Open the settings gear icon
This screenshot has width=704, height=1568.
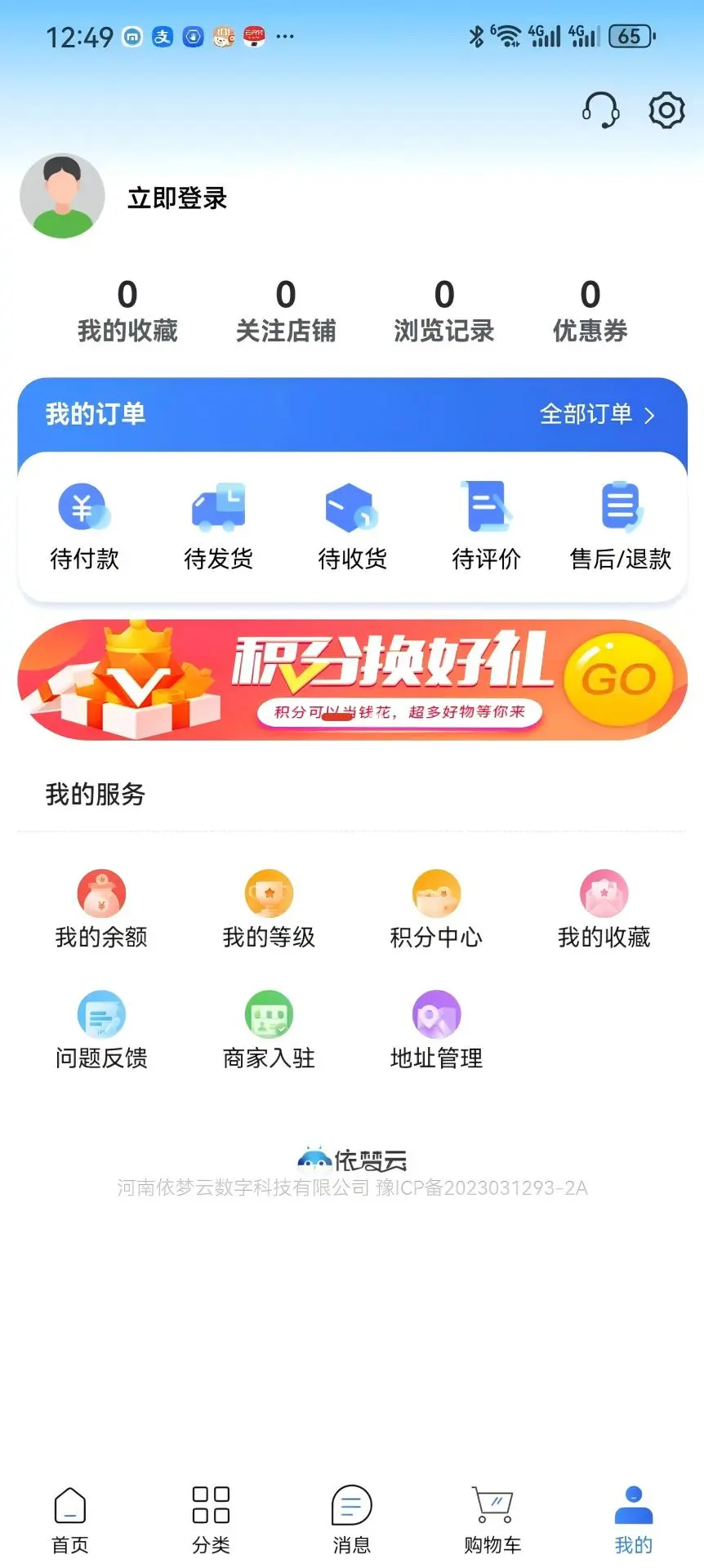[666, 111]
